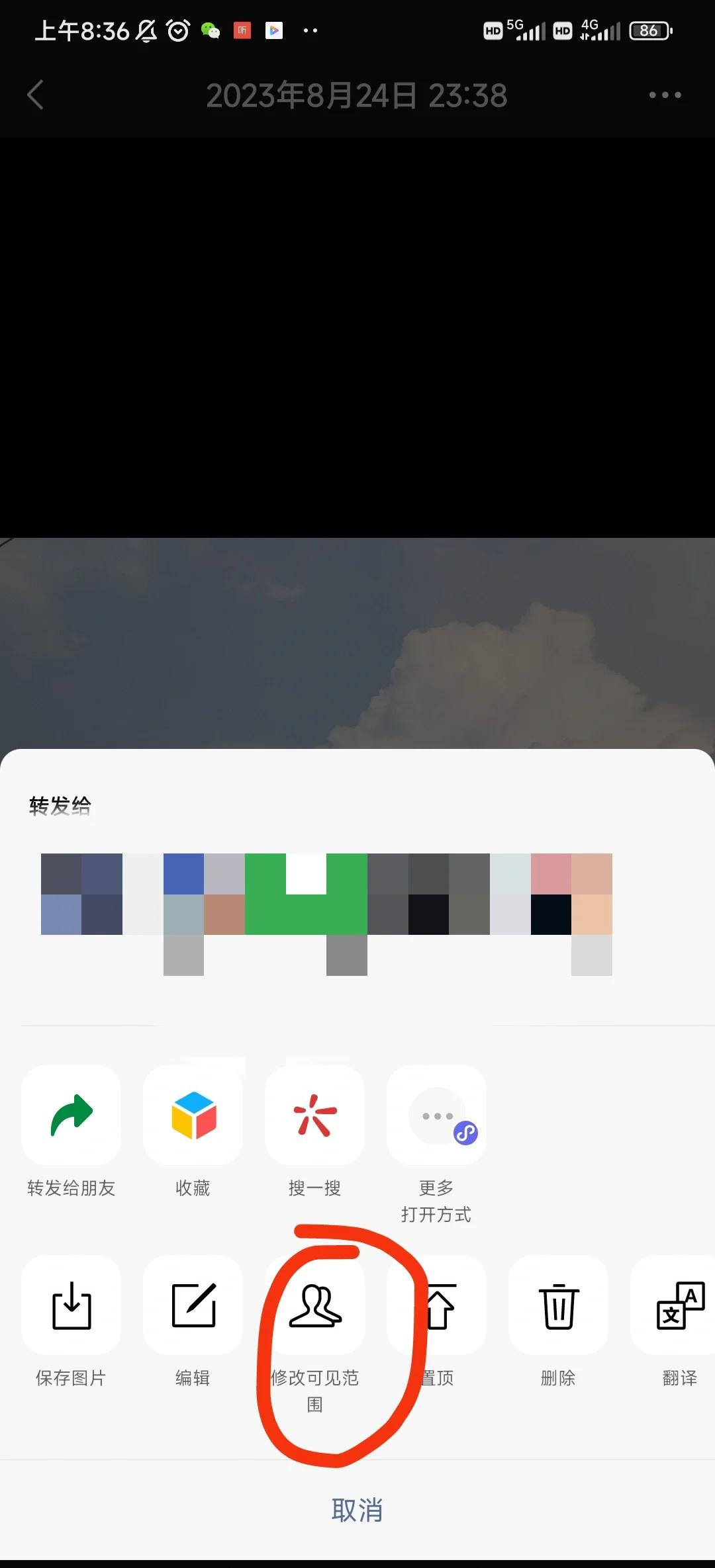The height and width of the screenshot is (1568, 715).
Task: Select the 编辑 edit icon
Action: 193,1307
